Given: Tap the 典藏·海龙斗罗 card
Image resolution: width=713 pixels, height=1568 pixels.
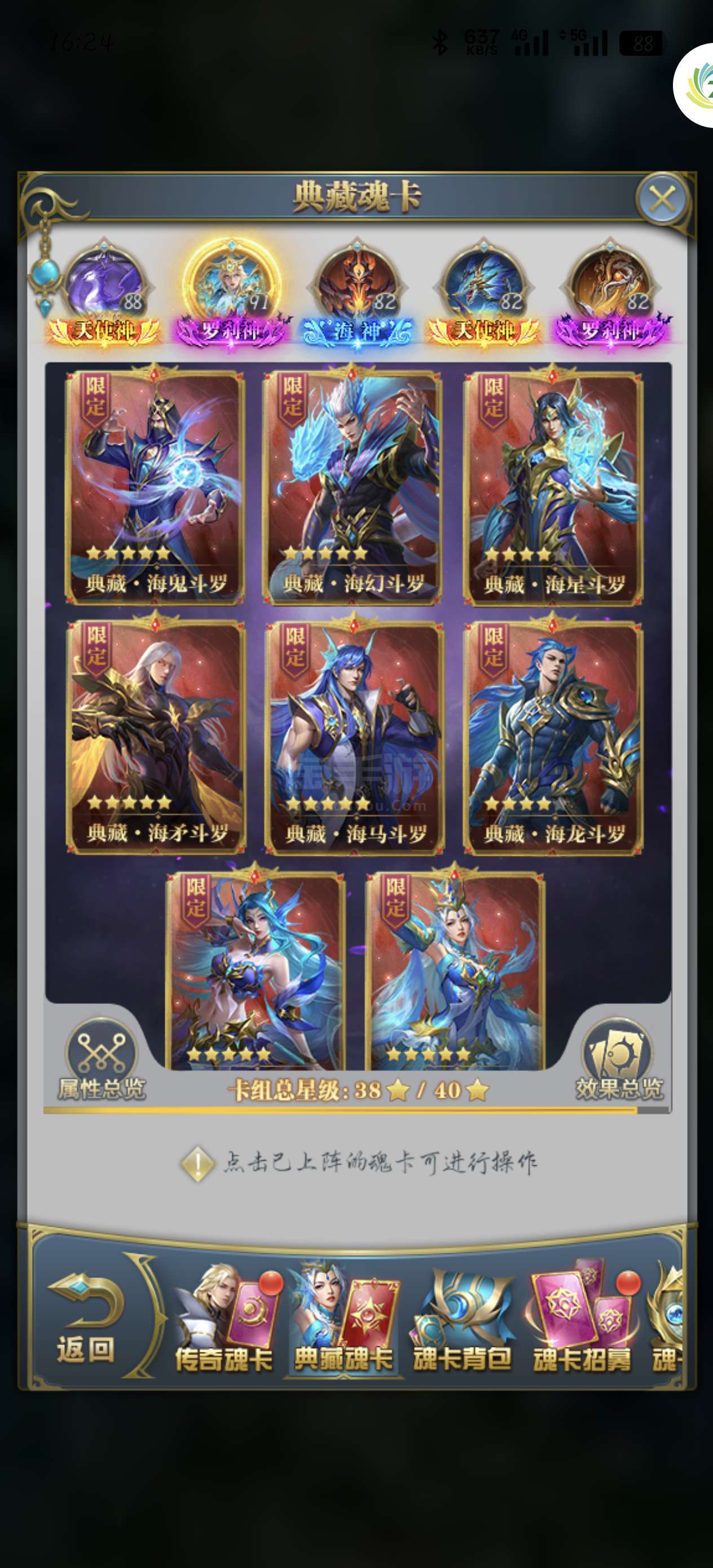Looking at the screenshot, I should (x=553, y=733).
